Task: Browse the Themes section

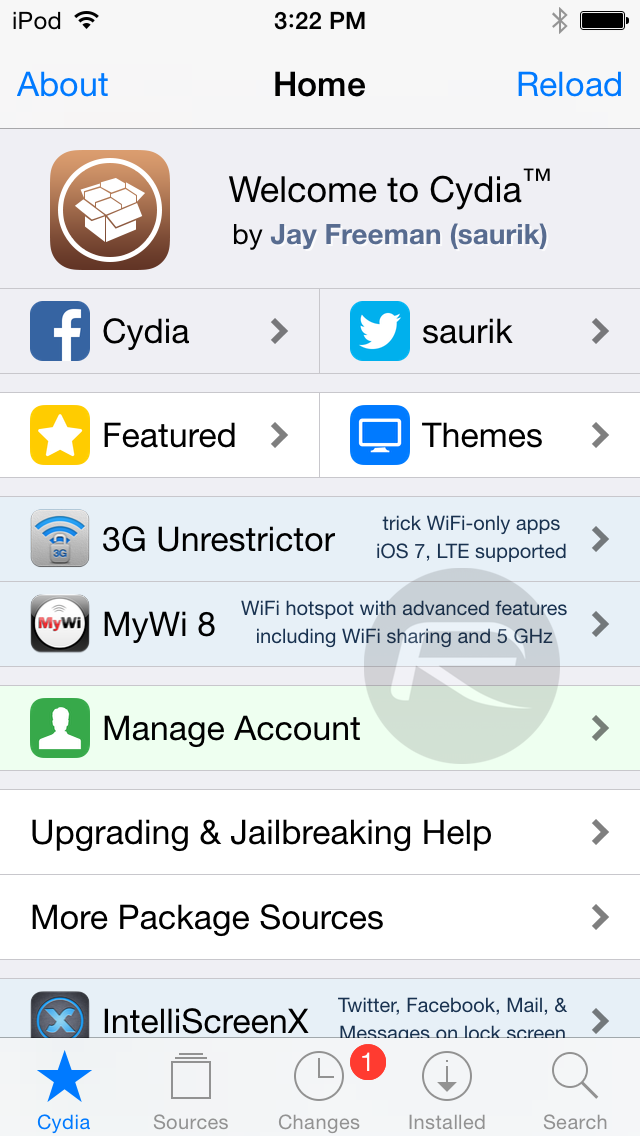Action: 480,435
